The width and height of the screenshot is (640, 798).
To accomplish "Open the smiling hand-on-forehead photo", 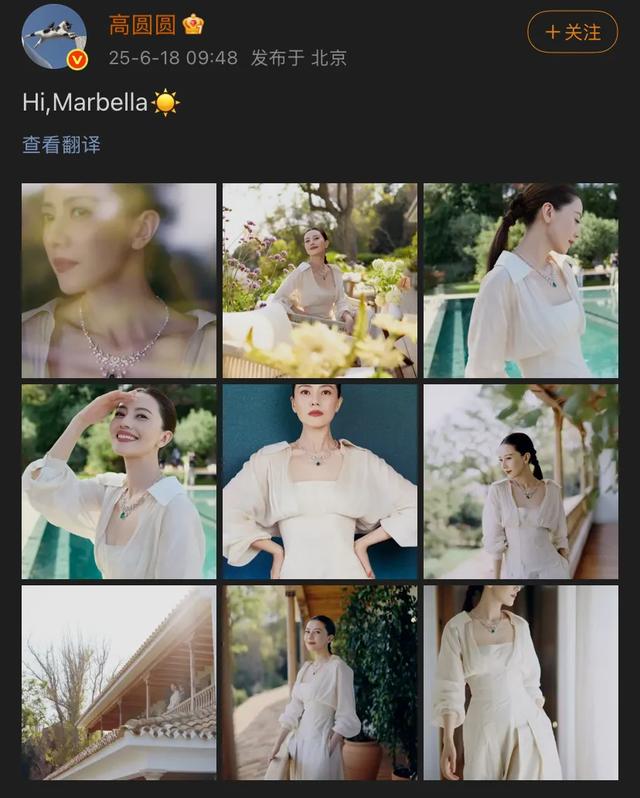I will coord(119,481).
